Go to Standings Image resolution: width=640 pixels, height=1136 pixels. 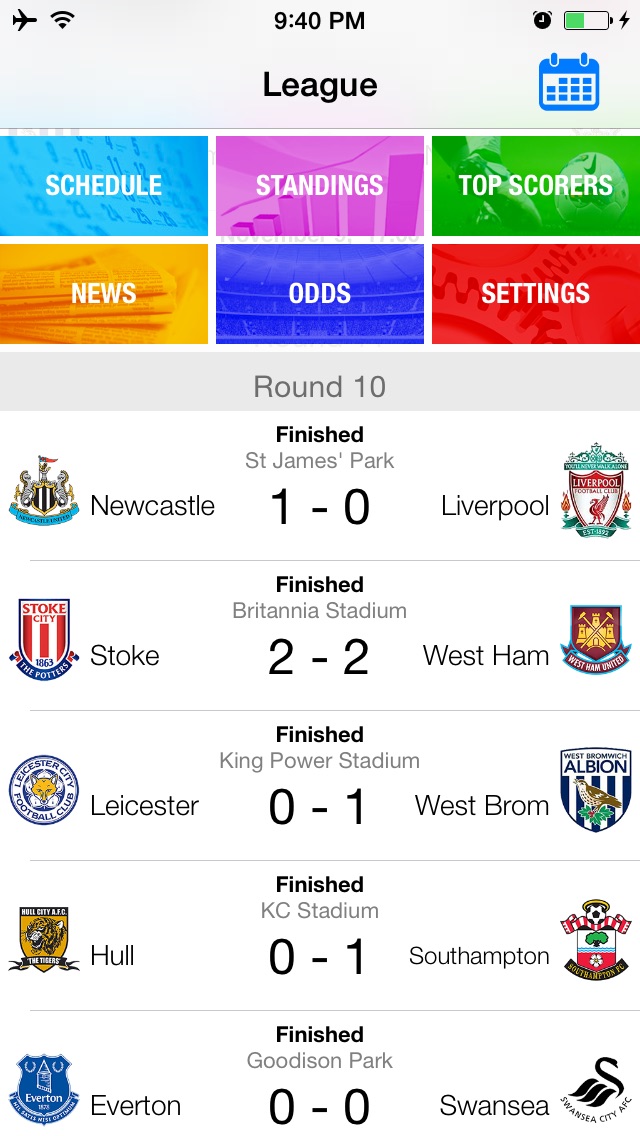[x=320, y=186]
